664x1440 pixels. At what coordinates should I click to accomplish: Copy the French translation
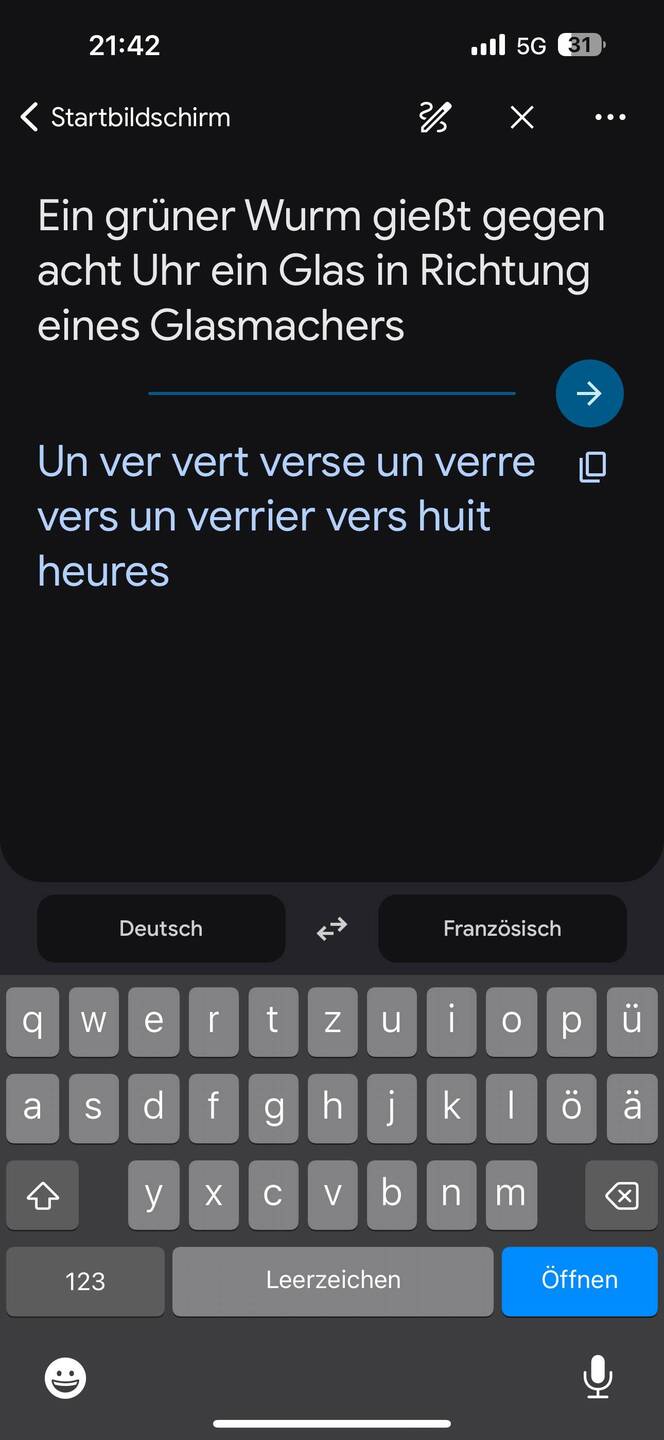[x=592, y=466]
